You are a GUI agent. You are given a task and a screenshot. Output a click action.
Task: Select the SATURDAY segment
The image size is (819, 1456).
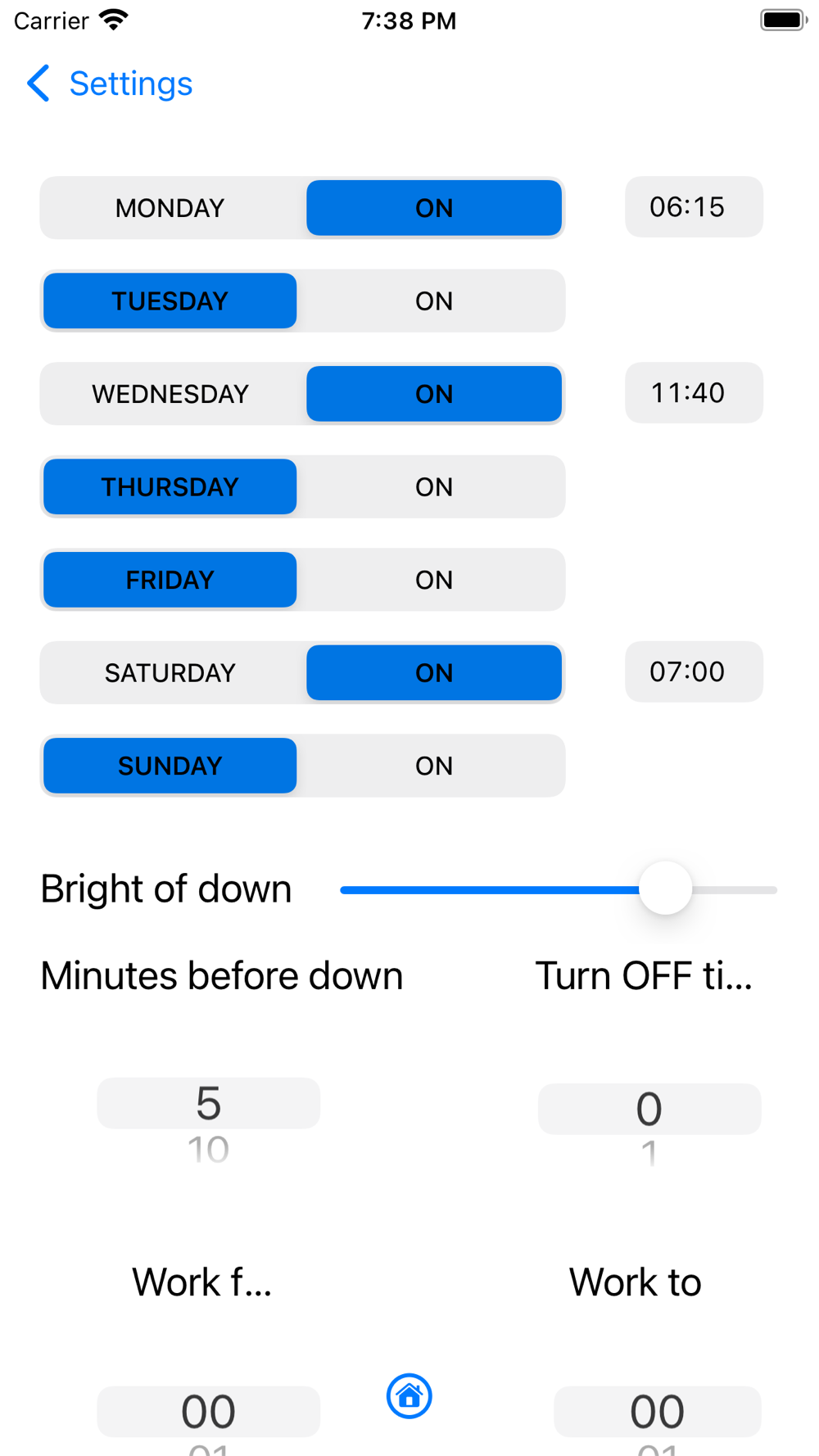tap(170, 673)
